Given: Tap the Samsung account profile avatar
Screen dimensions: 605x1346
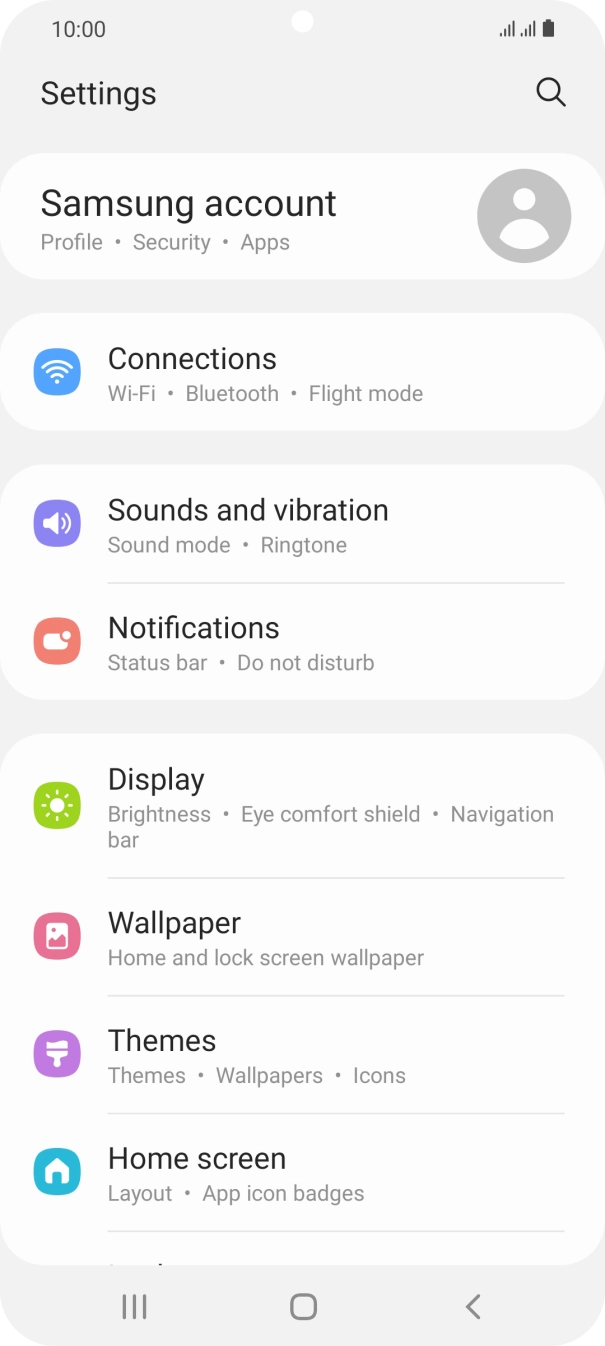Looking at the screenshot, I should tap(524, 216).
